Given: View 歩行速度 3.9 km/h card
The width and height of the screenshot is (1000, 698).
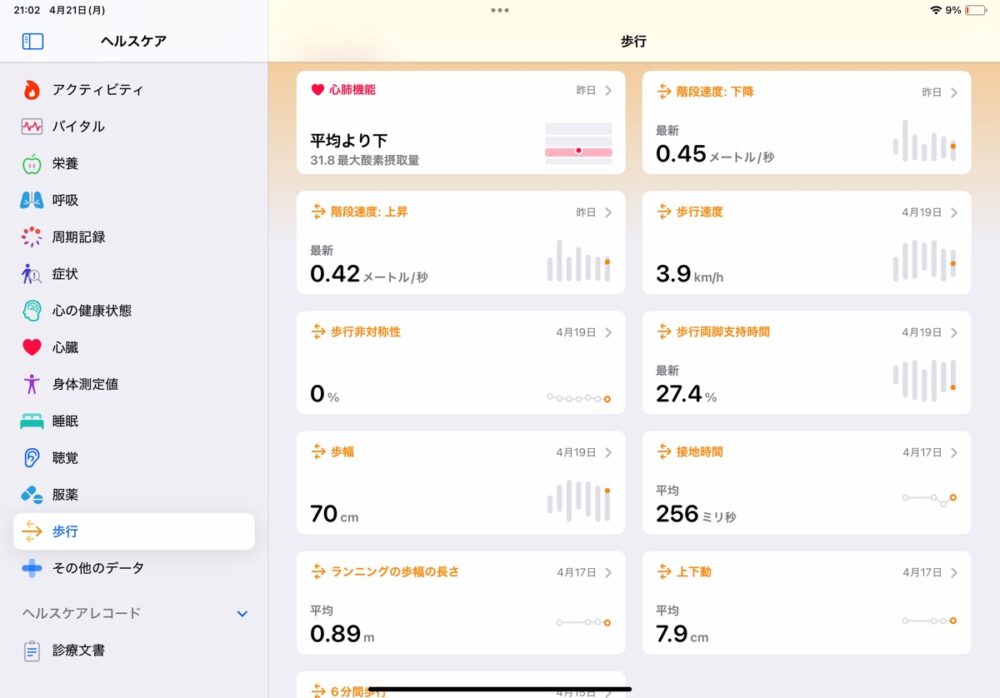Looking at the screenshot, I should click(806, 242).
